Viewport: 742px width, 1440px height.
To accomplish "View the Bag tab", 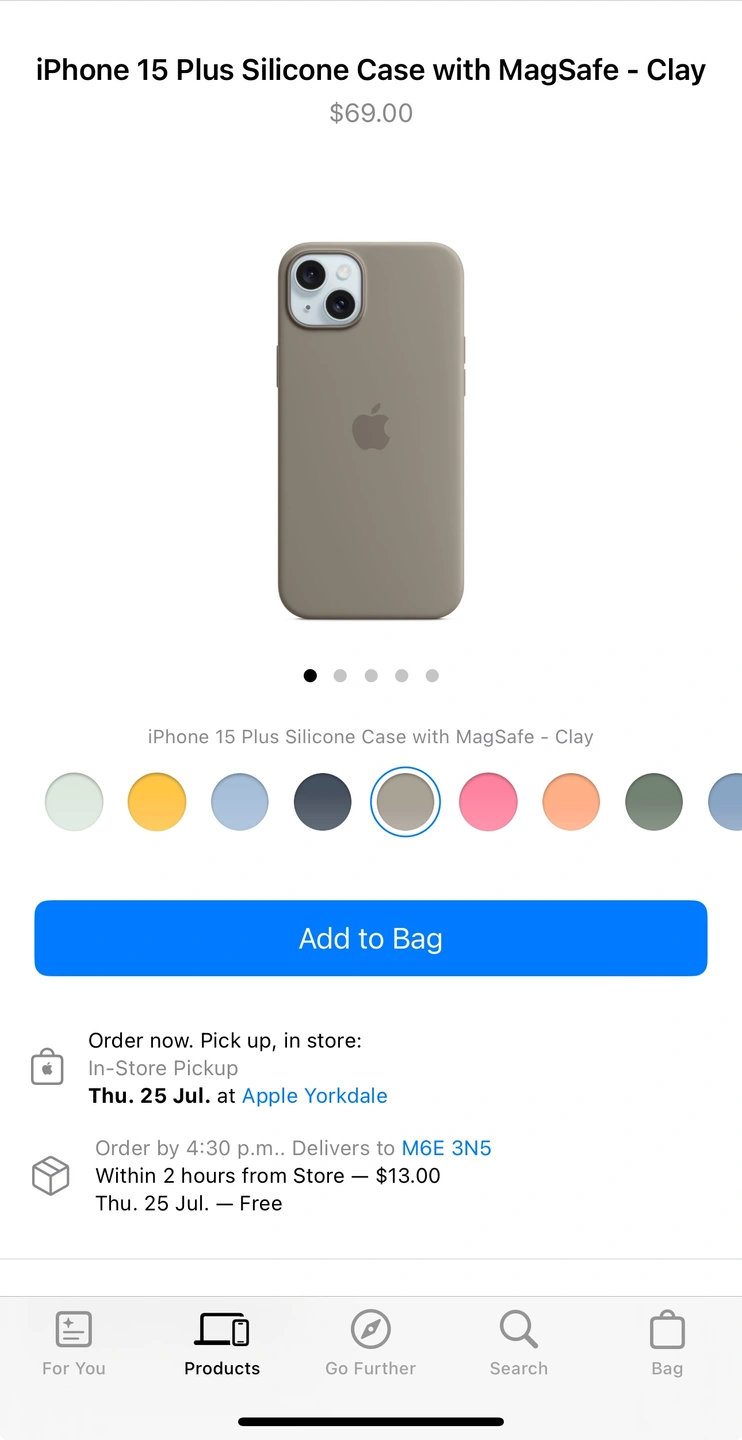I will point(667,1344).
